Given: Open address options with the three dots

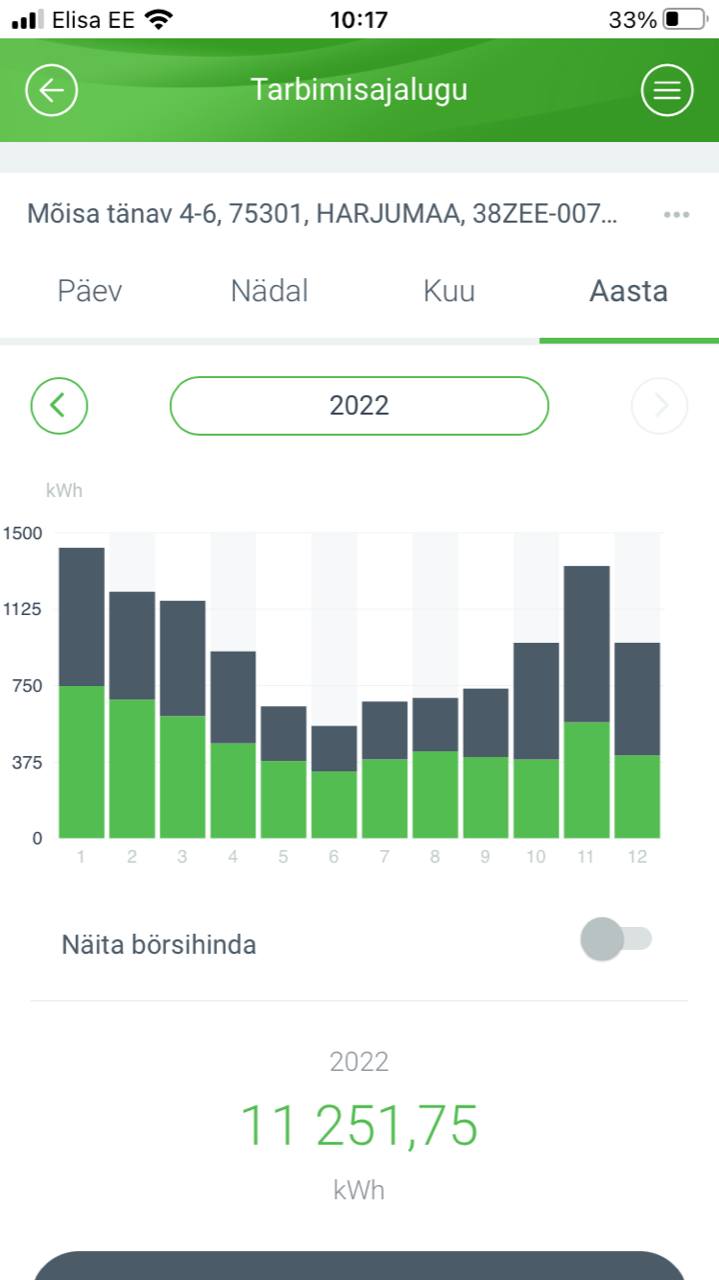Looking at the screenshot, I should point(676,215).
